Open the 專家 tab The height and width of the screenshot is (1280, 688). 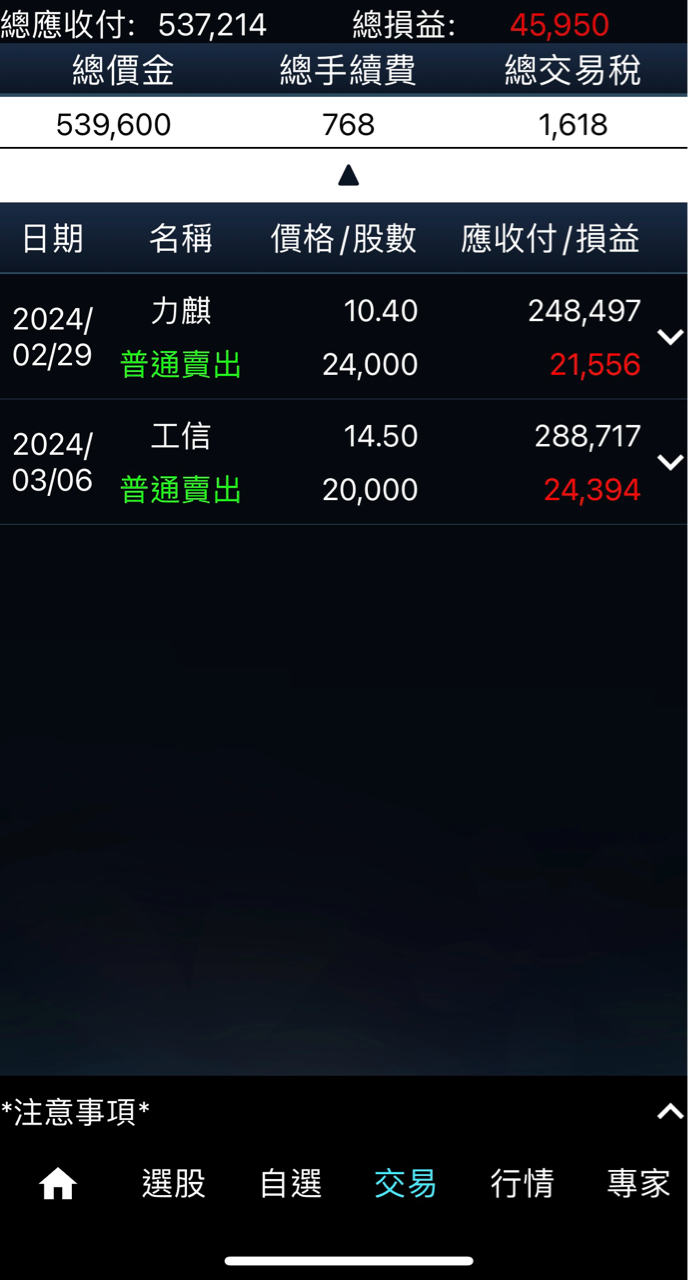pyautogui.click(x=638, y=1184)
